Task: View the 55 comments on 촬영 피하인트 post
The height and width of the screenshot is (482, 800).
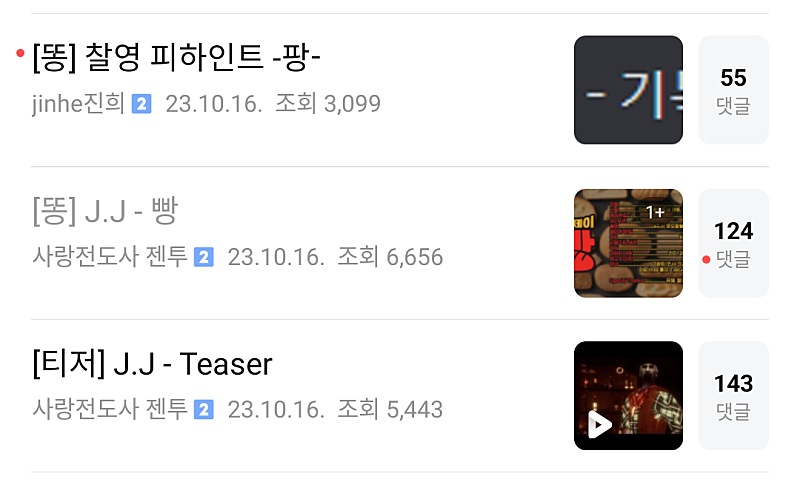Action: click(733, 90)
